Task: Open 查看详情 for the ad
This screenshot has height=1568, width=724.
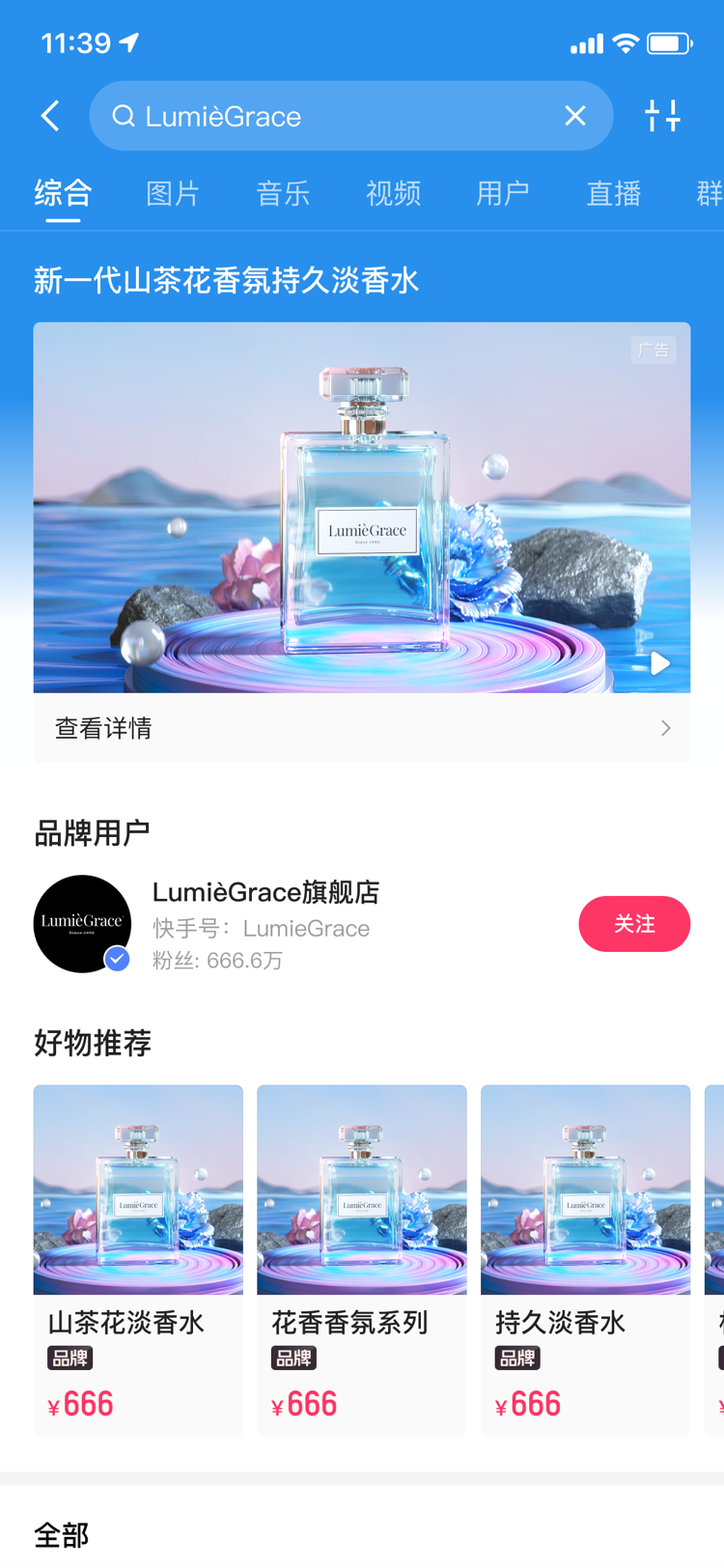Action: point(362,728)
